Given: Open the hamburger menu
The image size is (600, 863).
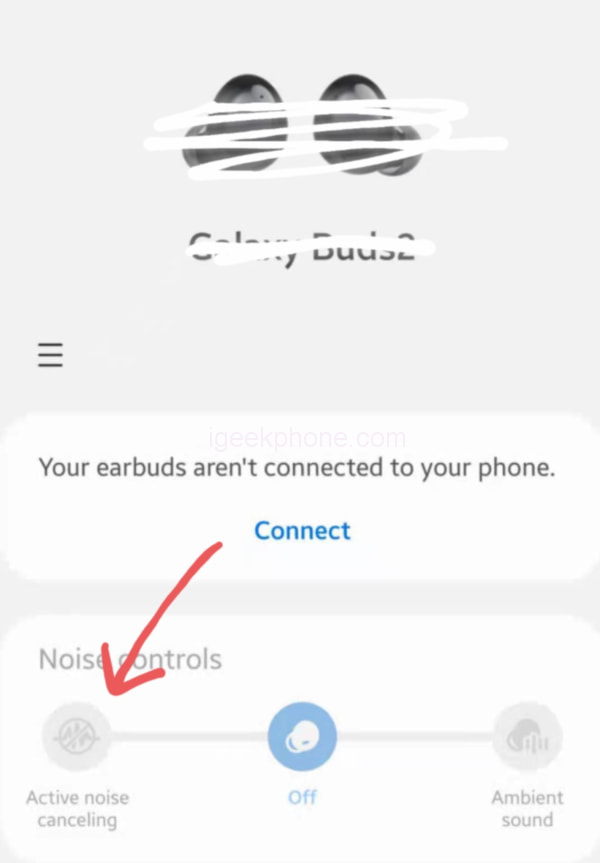Looking at the screenshot, I should (50, 356).
